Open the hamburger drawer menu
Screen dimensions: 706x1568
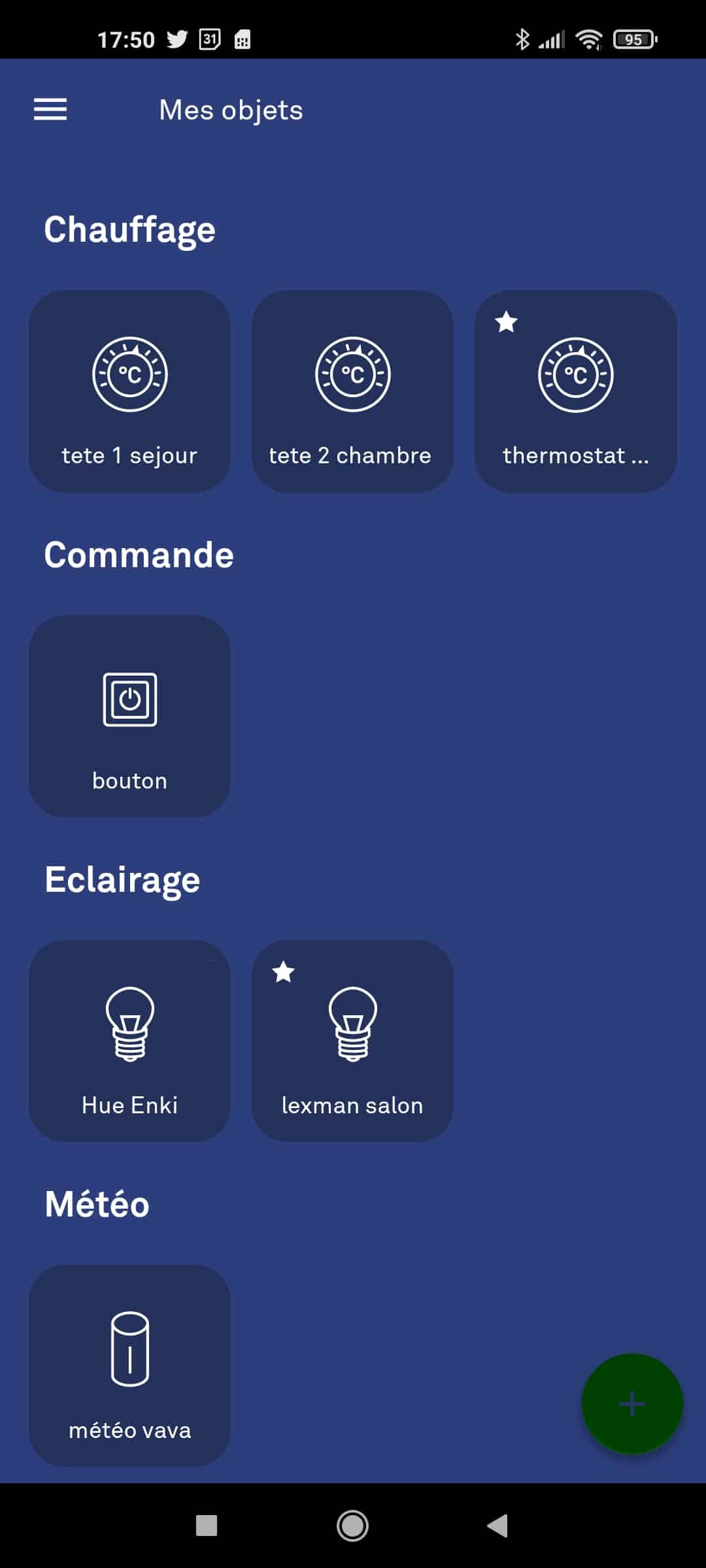pos(50,109)
